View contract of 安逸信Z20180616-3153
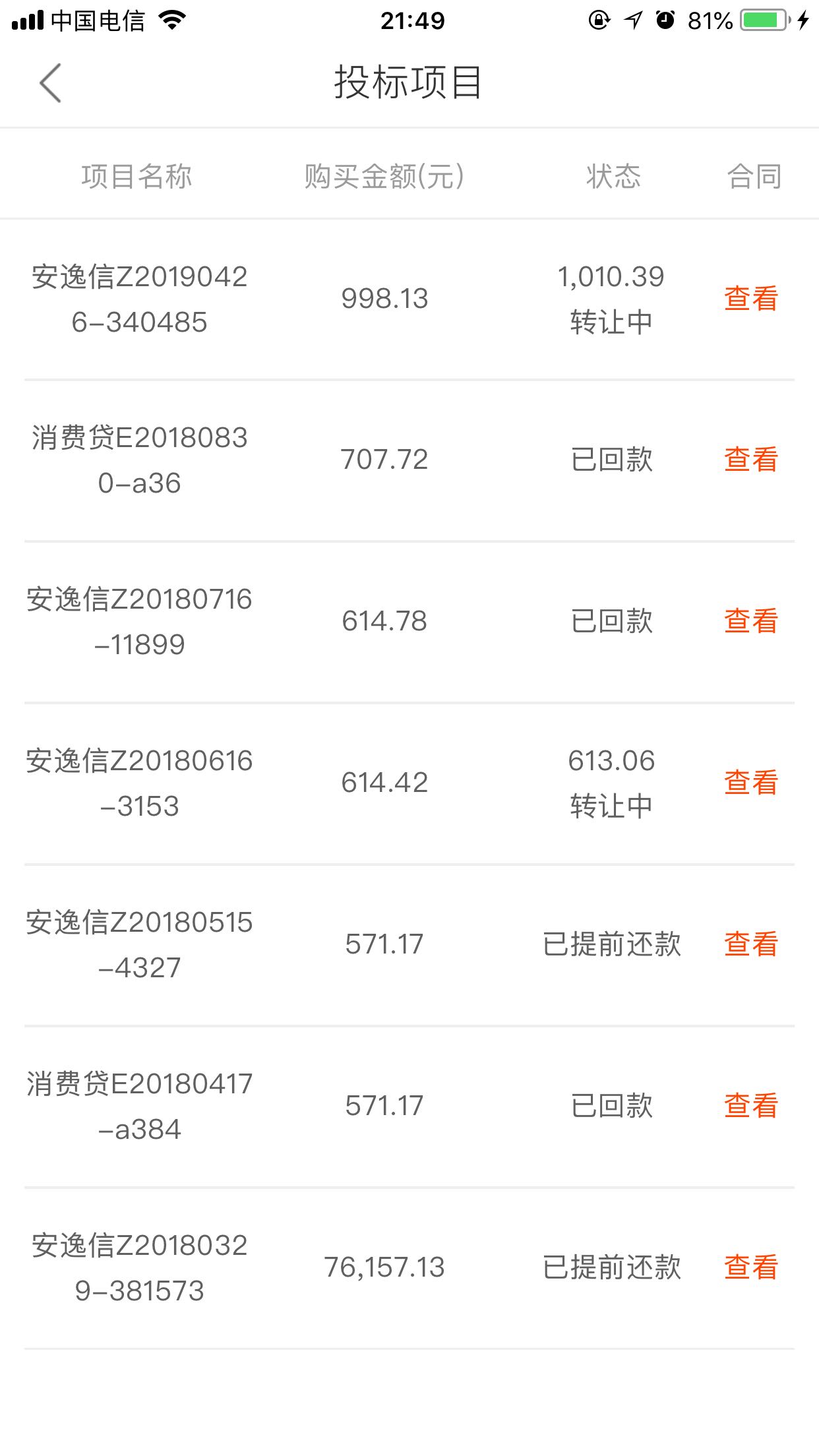The image size is (819, 1456). tap(750, 783)
